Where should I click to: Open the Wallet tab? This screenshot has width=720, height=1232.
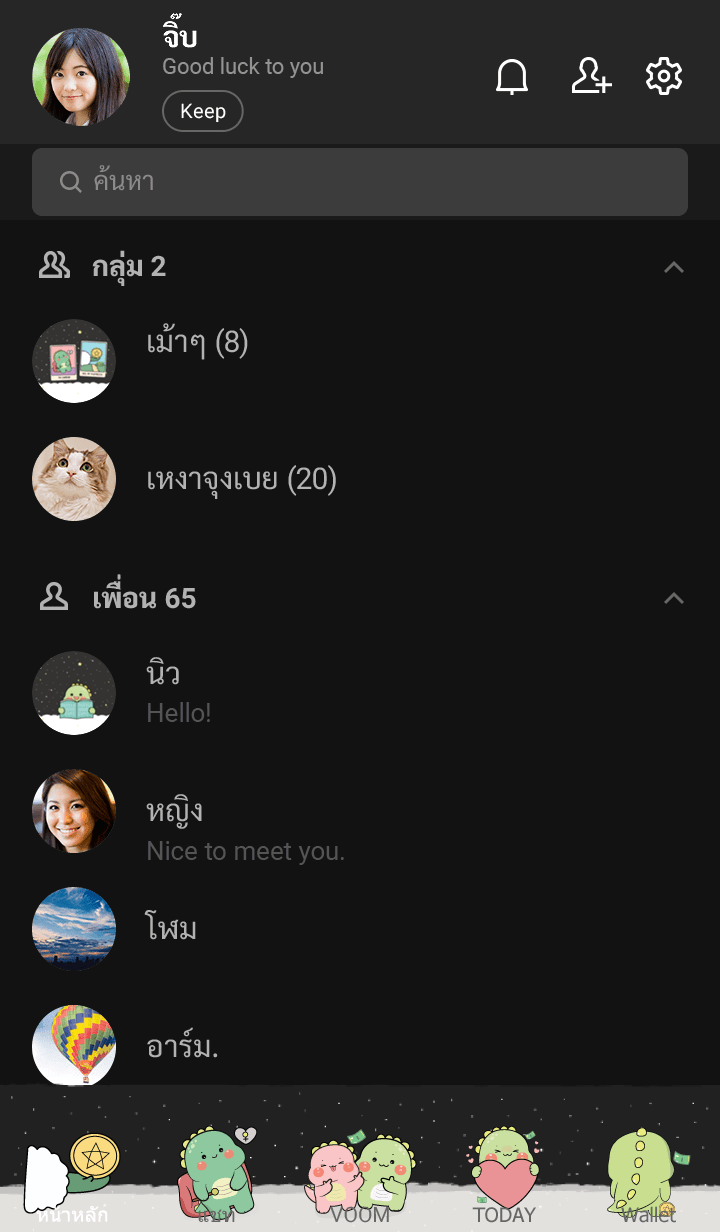click(x=648, y=1175)
